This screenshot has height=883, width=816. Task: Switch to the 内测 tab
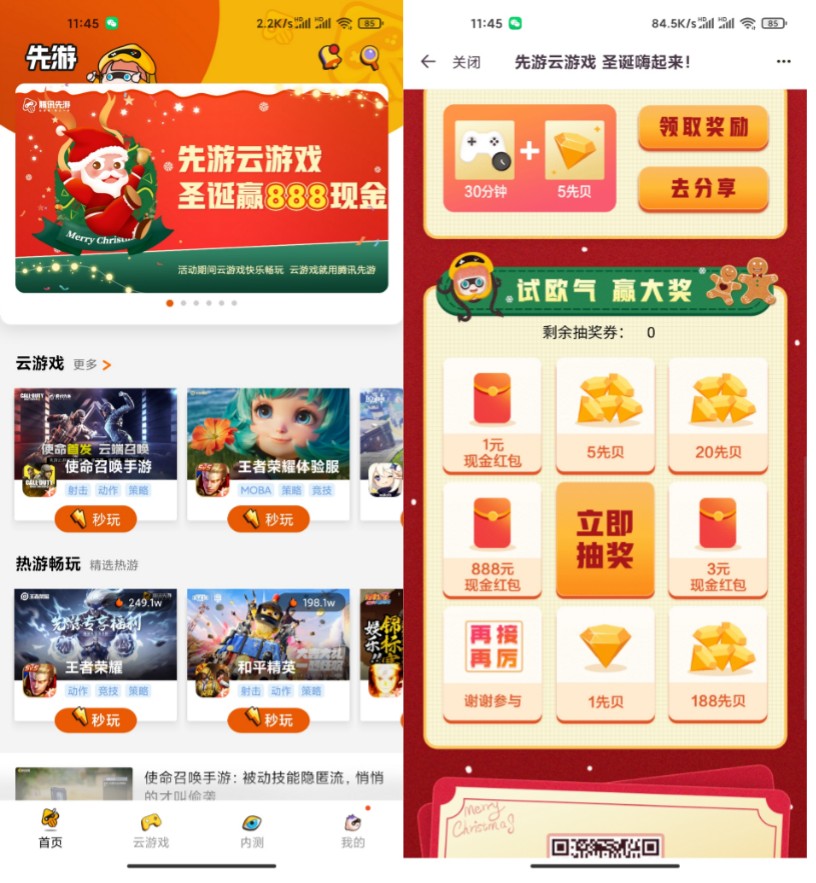point(252,830)
